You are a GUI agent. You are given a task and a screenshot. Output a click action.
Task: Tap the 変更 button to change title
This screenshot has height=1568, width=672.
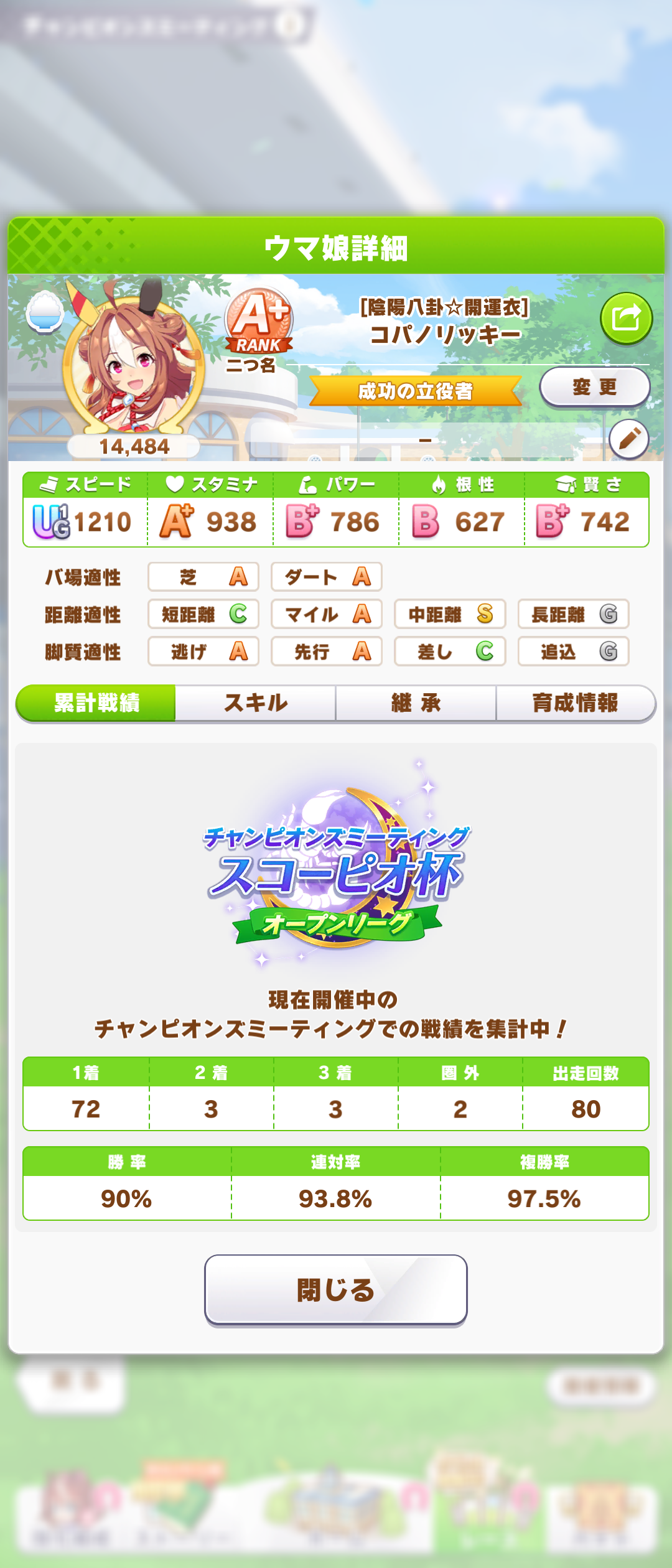point(594,387)
